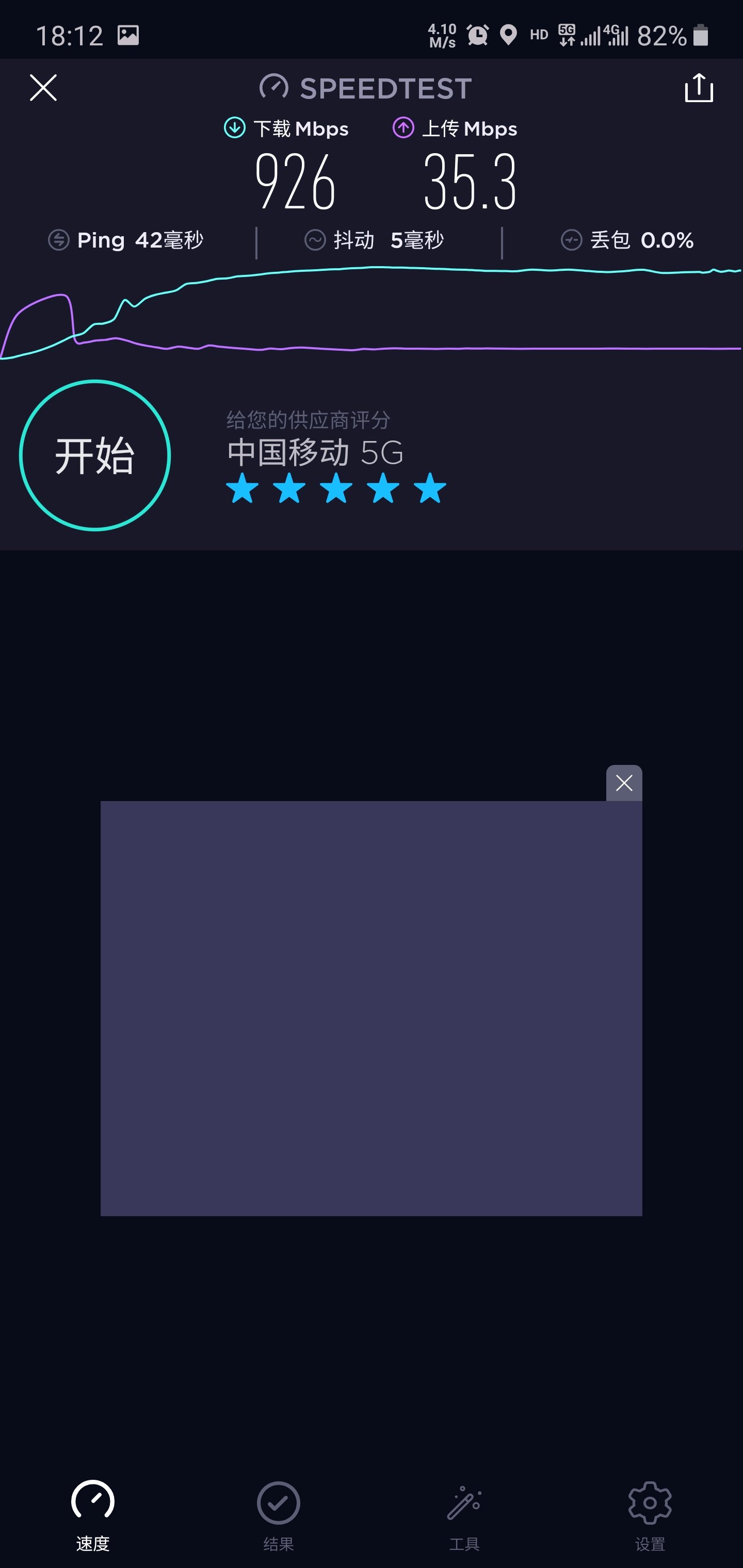Close the speed test result
The width and height of the screenshot is (743, 1568).
click(43, 88)
